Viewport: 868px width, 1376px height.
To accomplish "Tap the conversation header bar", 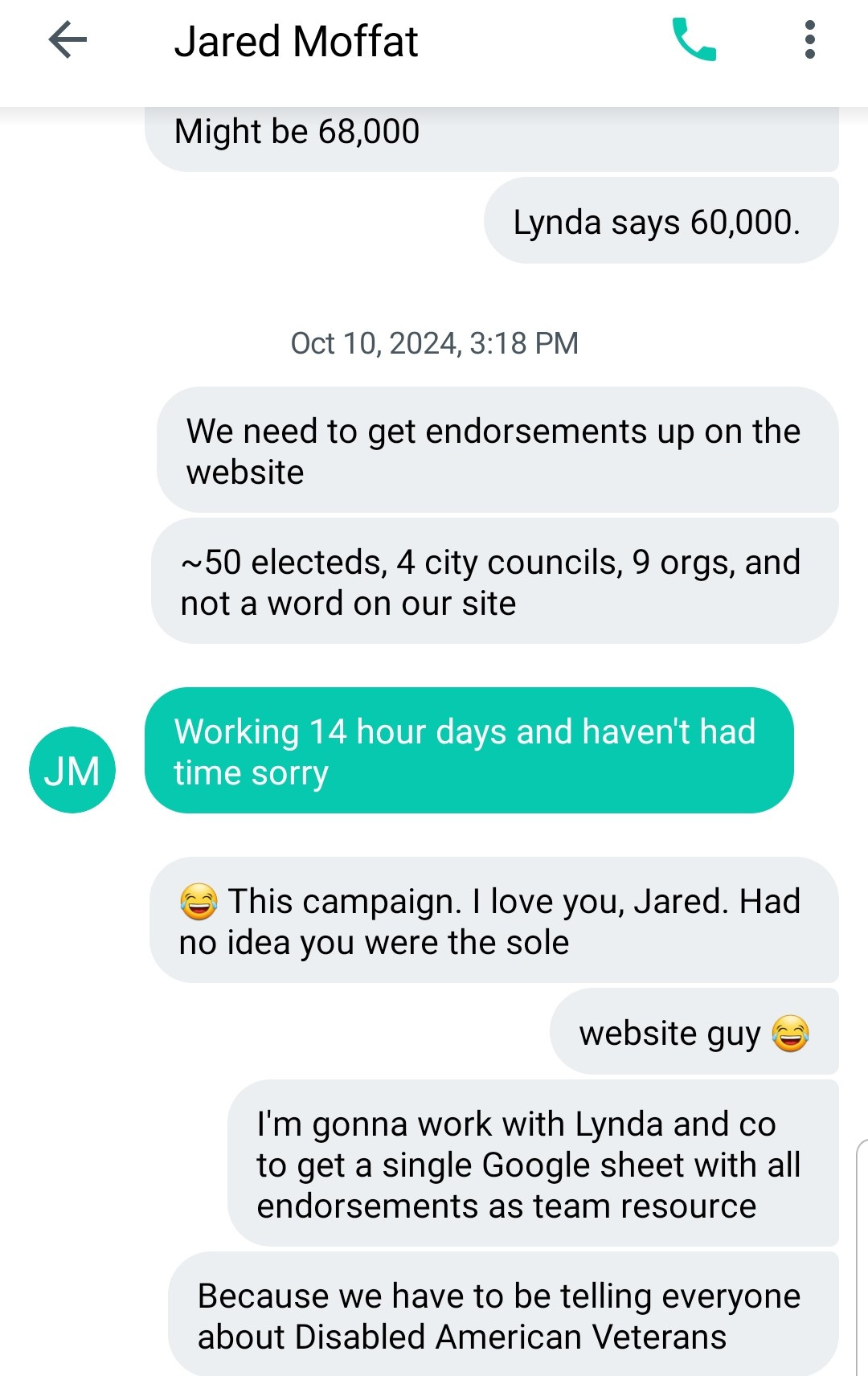I will click(x=434, y=44).
